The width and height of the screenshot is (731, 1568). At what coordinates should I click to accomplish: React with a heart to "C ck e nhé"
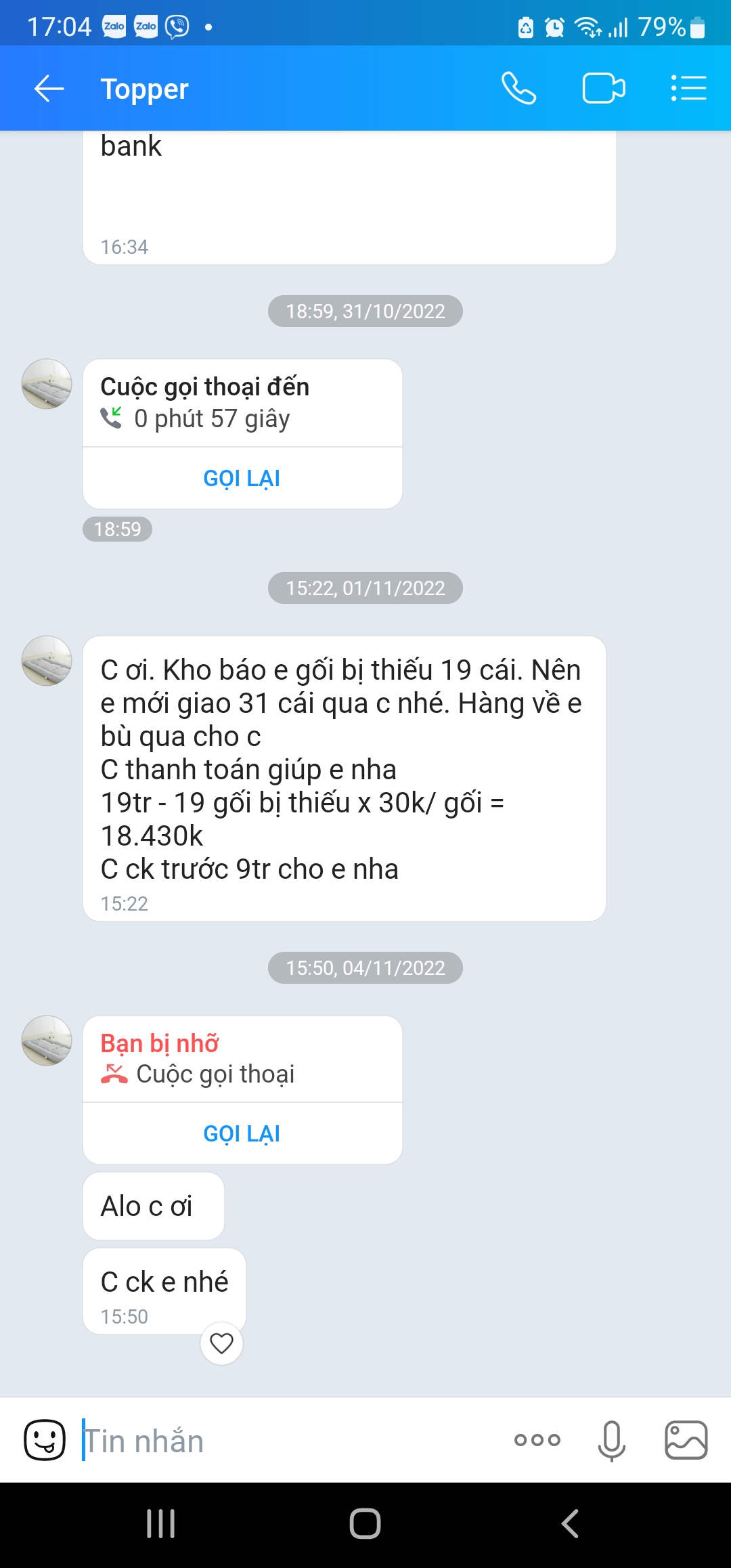click(x=221, y=1343)
